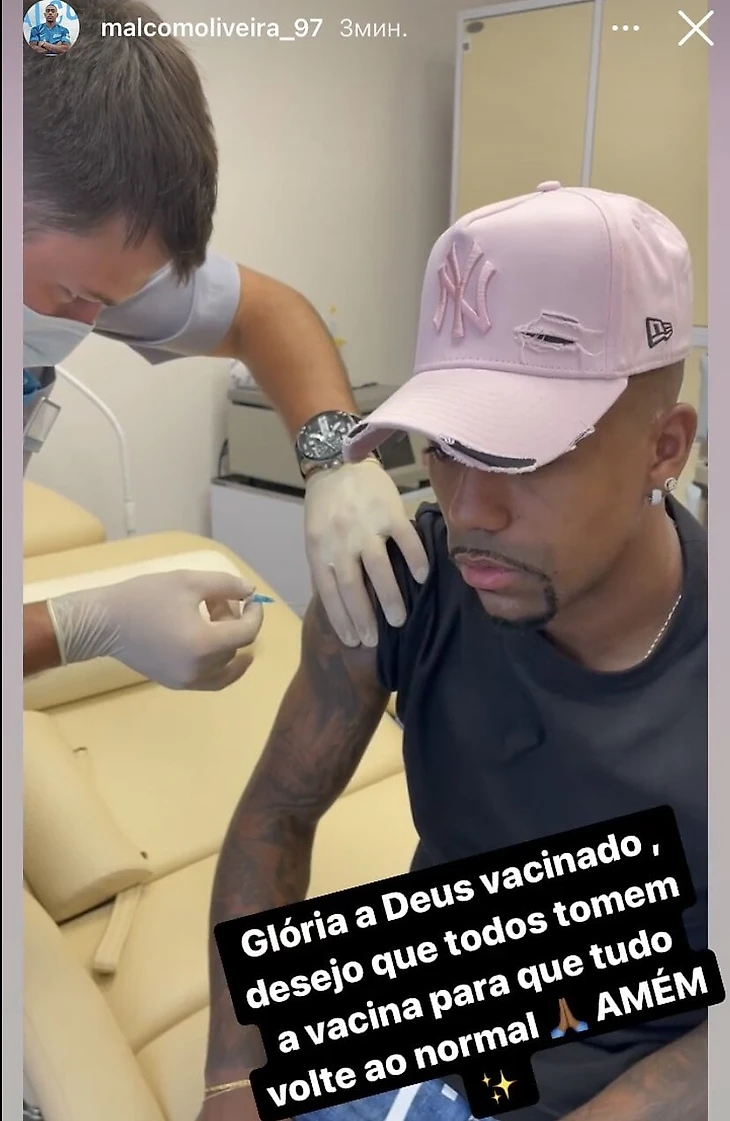This screenshot has height=1121, width=730.
Task: Tap malcomoliveira_97's profile picture
Action: (x=51, y=28)
